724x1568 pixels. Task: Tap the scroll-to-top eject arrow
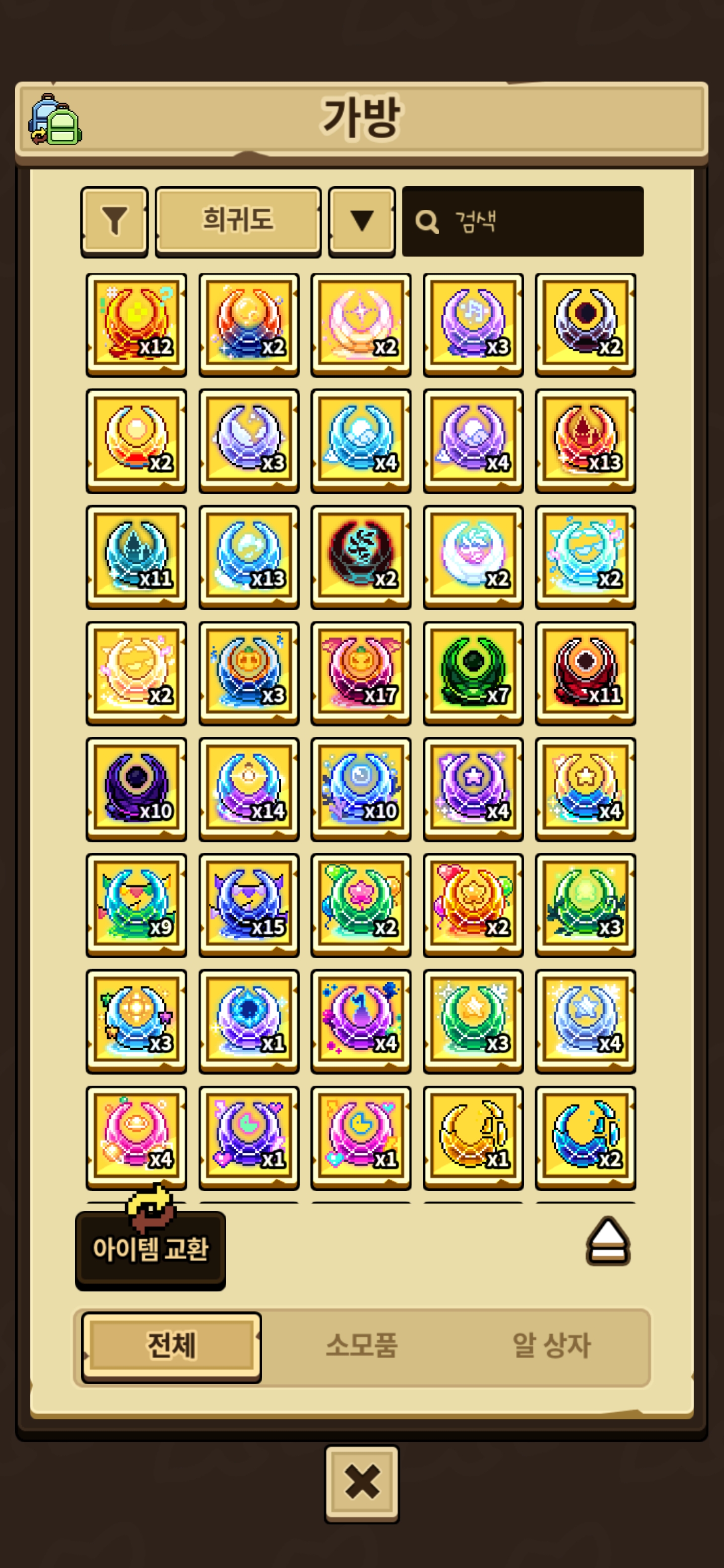coord(608,1242)
